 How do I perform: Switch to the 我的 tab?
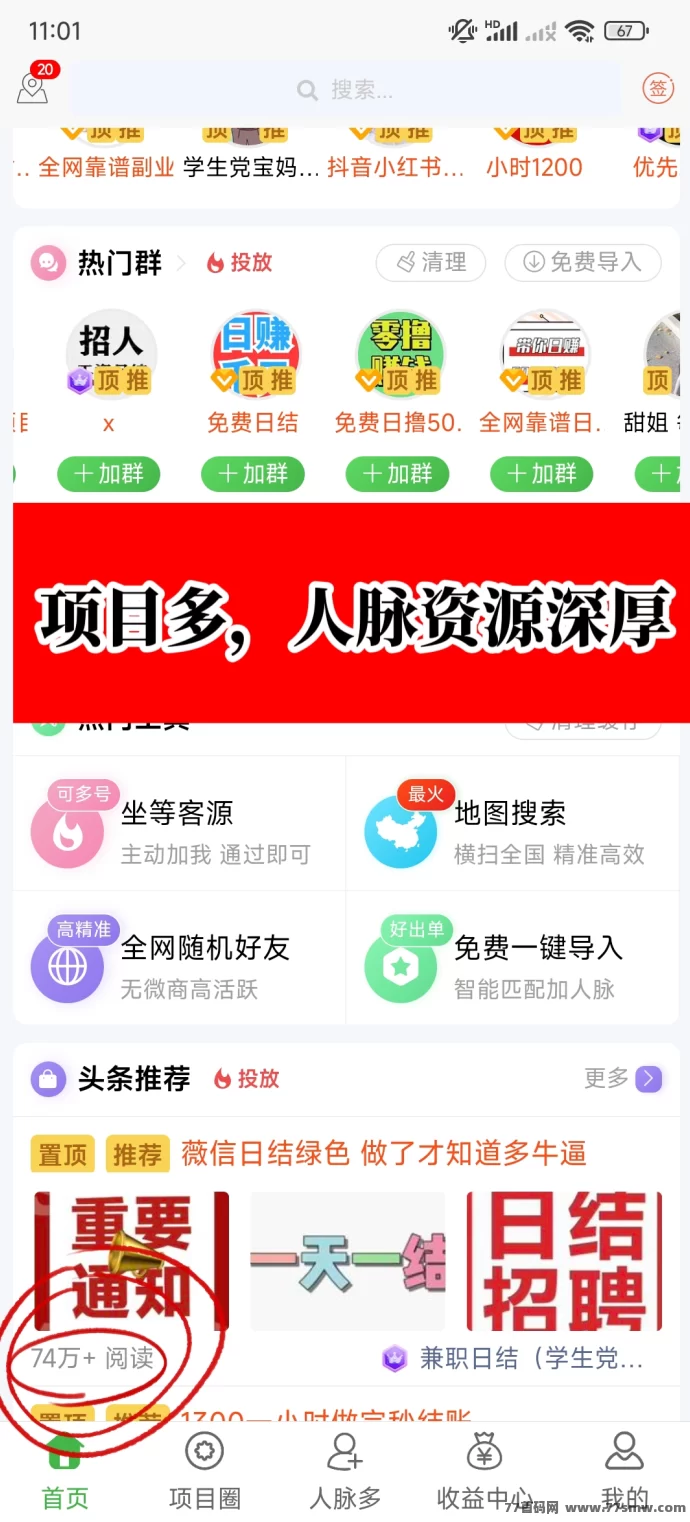pyautogui.click(x=624, y=1470)
